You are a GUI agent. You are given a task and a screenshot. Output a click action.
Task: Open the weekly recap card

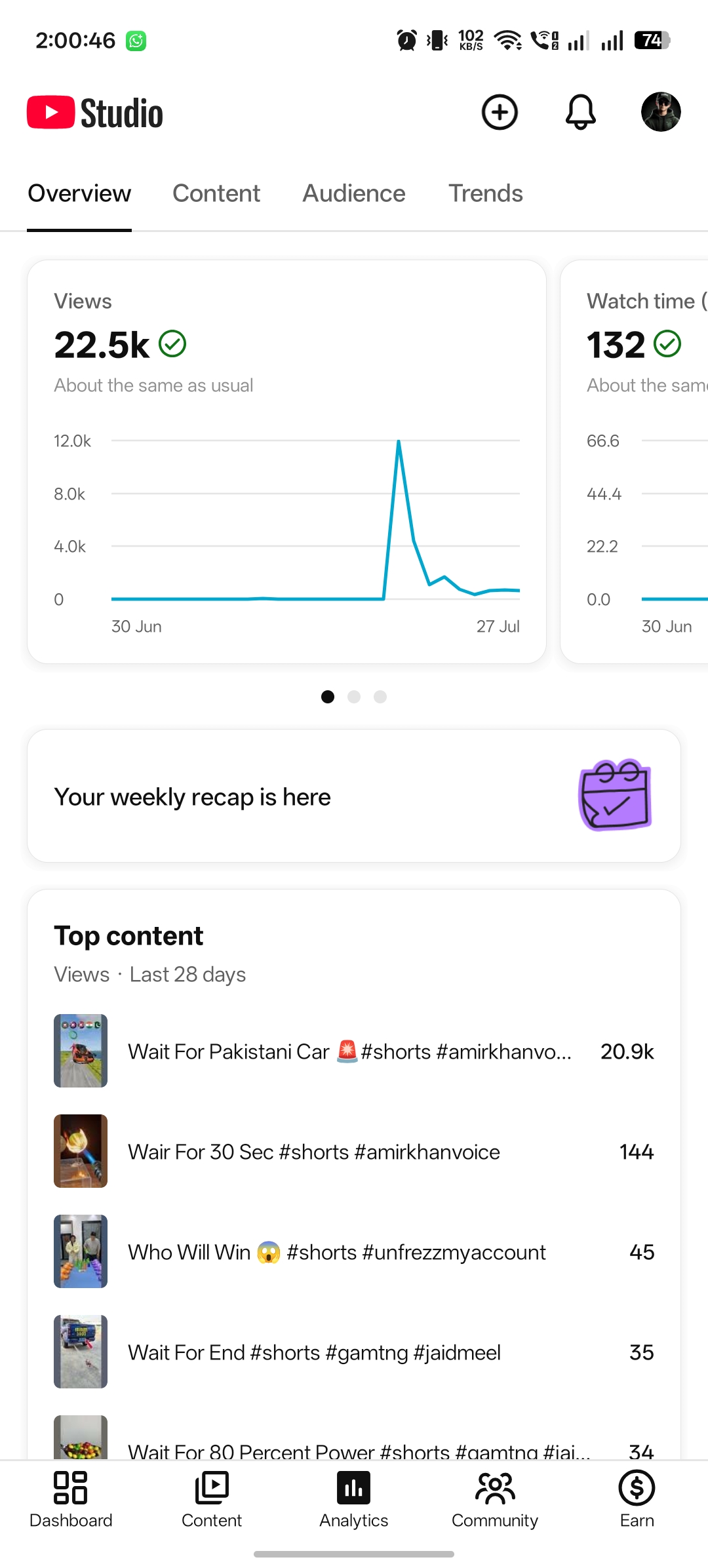tap(354, 796)
